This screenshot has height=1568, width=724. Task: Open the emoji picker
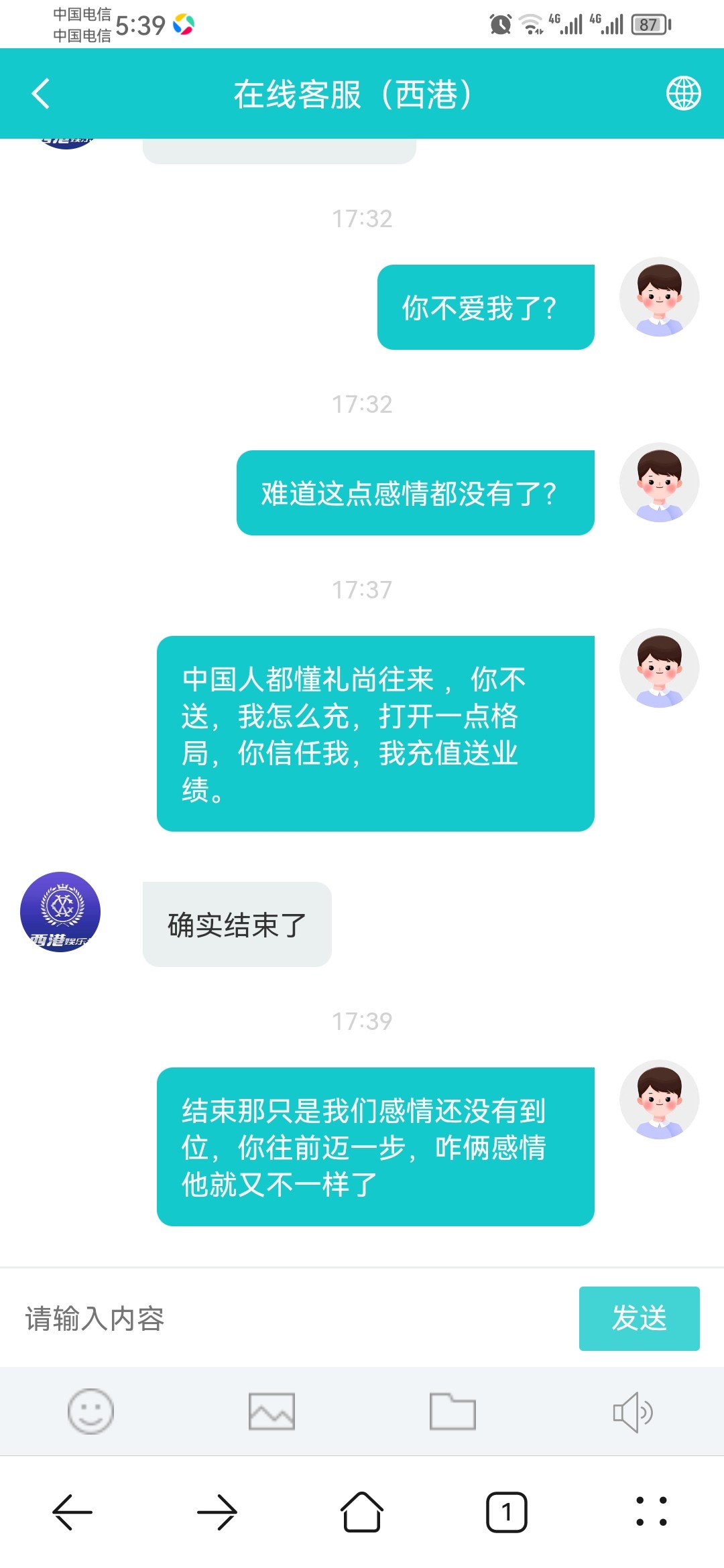click(90, 1411)
